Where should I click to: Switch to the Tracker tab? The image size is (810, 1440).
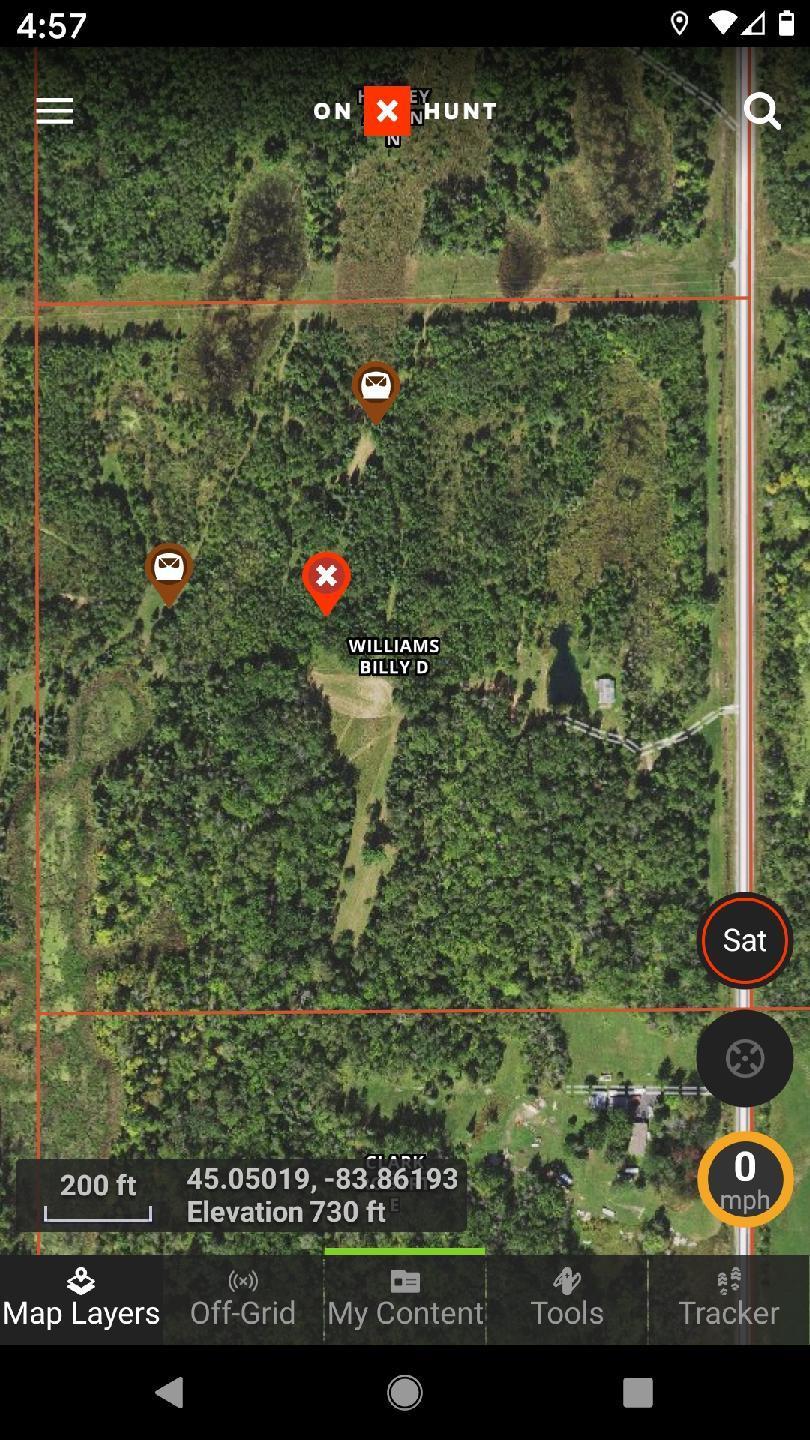tap(729, 1299)
